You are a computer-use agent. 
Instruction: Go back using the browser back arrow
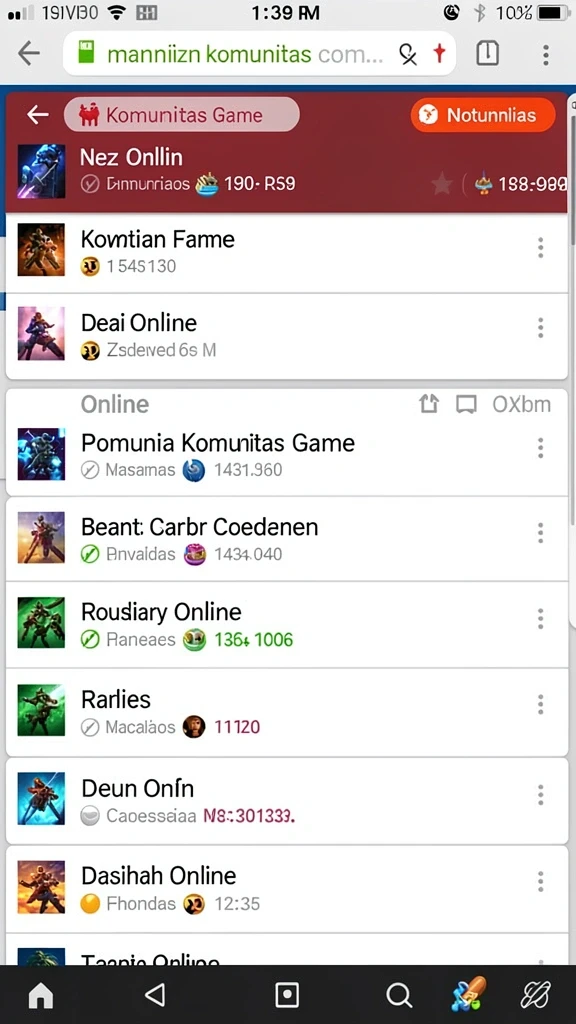(x=29, y=54)
